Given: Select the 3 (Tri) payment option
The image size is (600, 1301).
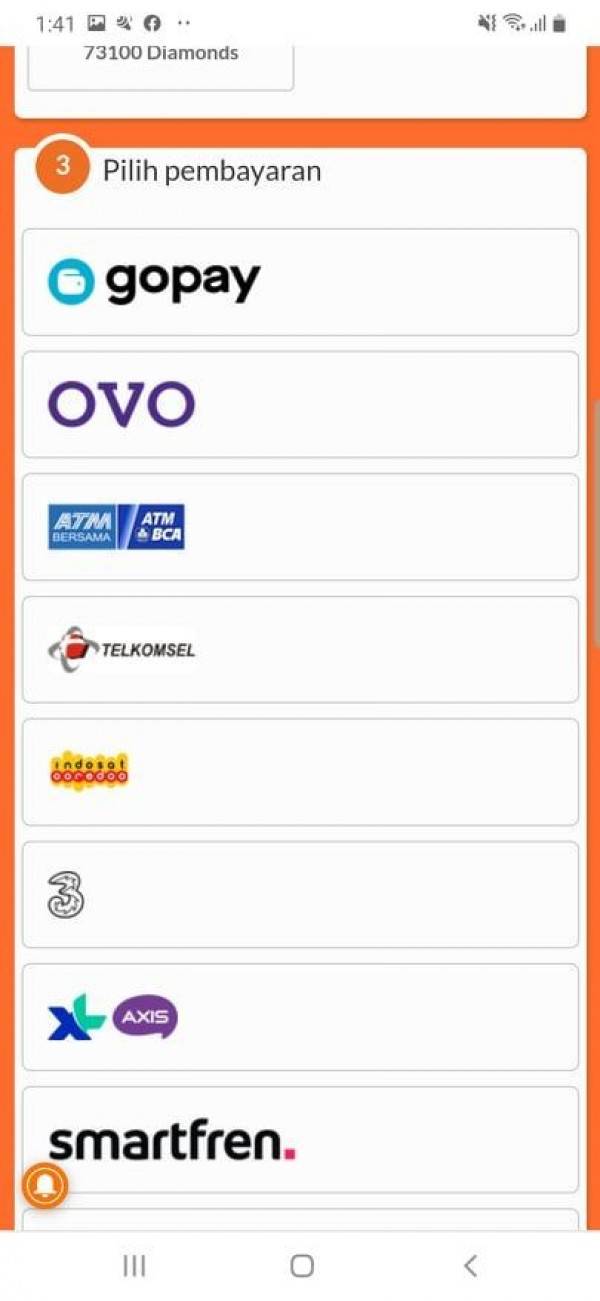Looking at the screenshot, I should 300,894.
